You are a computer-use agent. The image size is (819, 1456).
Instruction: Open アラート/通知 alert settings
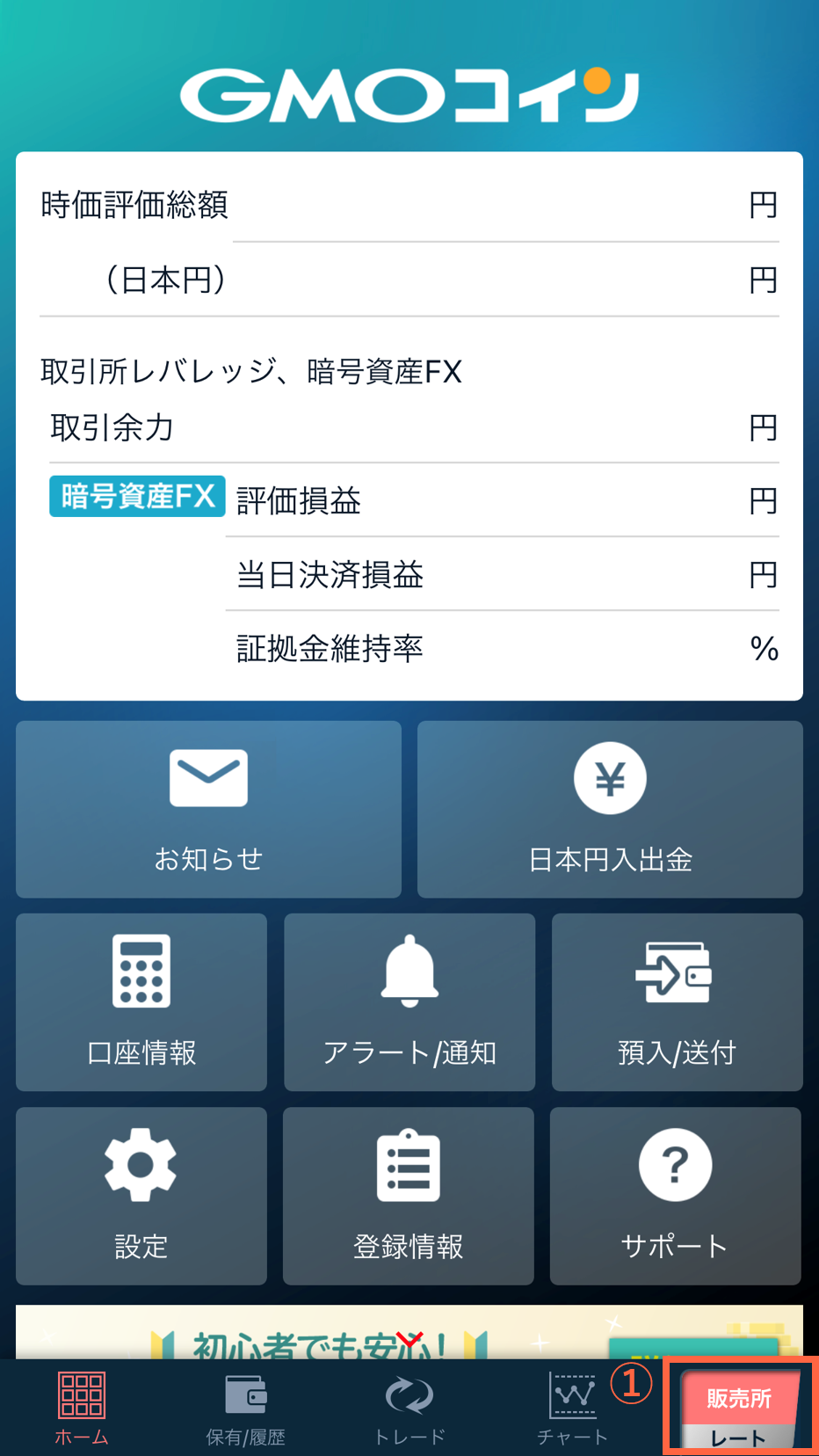coord(409,1002)
